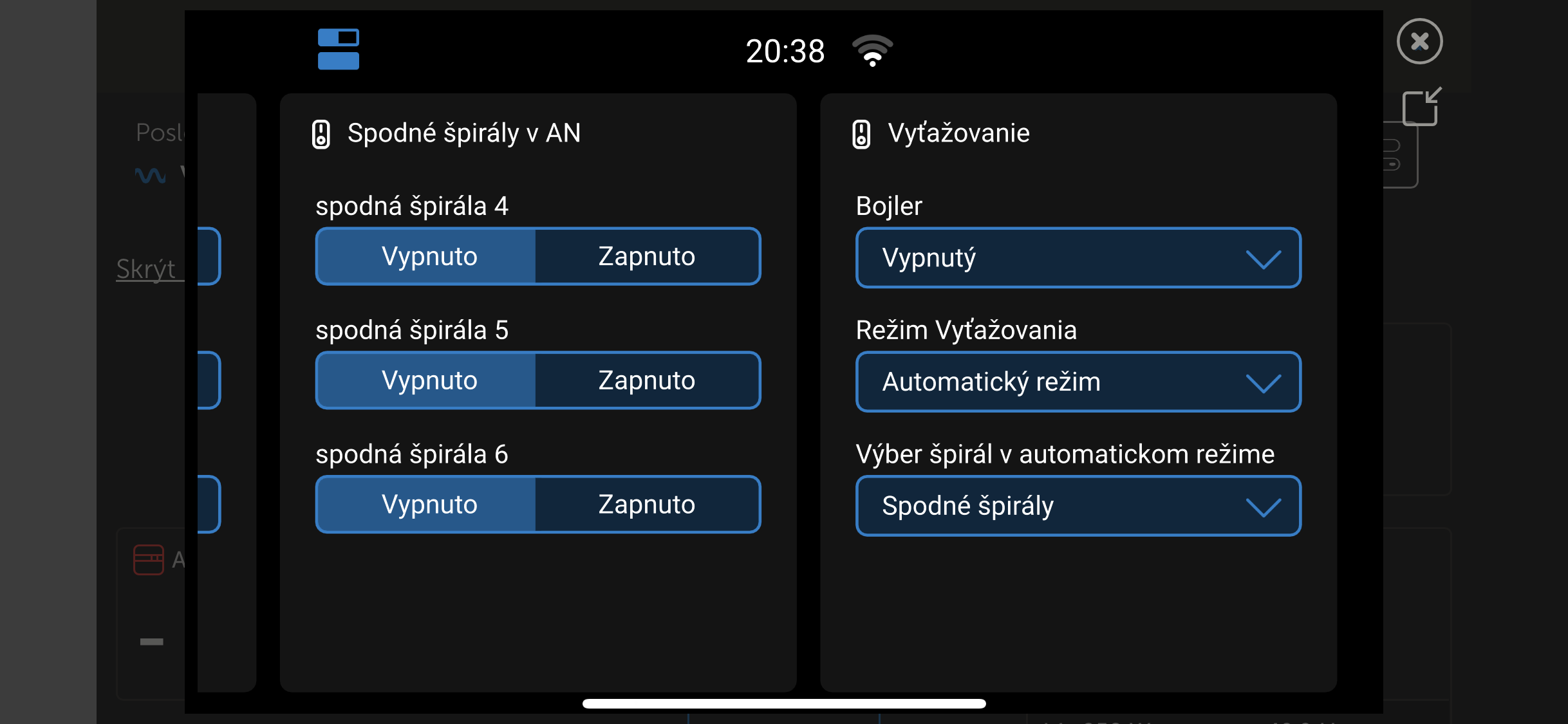Viewport: 1568px width, 724px height.
Task: Select Vypnuto for spodná špirála 5
Action: coord(429,381)
